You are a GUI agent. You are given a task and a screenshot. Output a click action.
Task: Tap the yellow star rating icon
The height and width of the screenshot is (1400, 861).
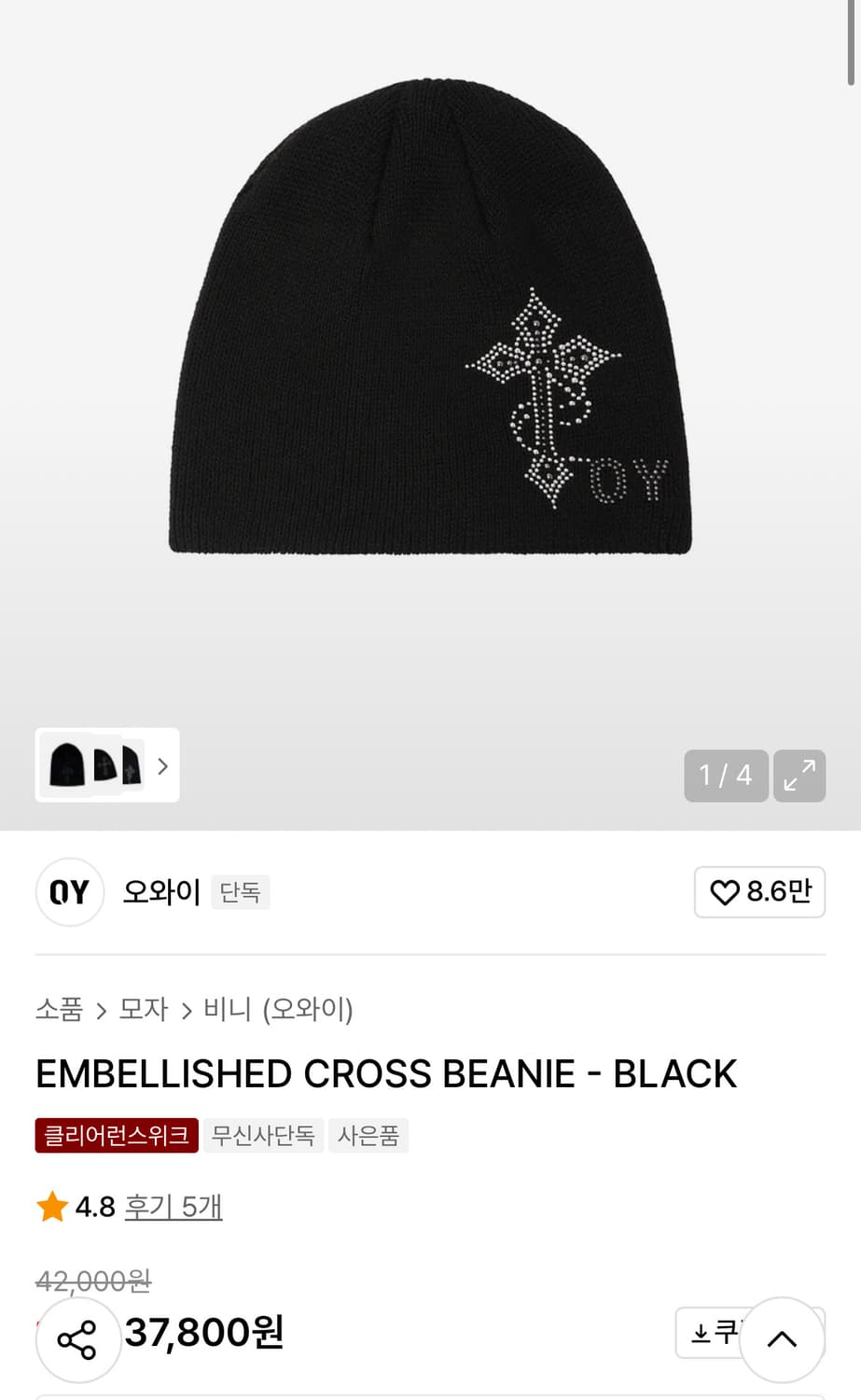click(52, 1206)
